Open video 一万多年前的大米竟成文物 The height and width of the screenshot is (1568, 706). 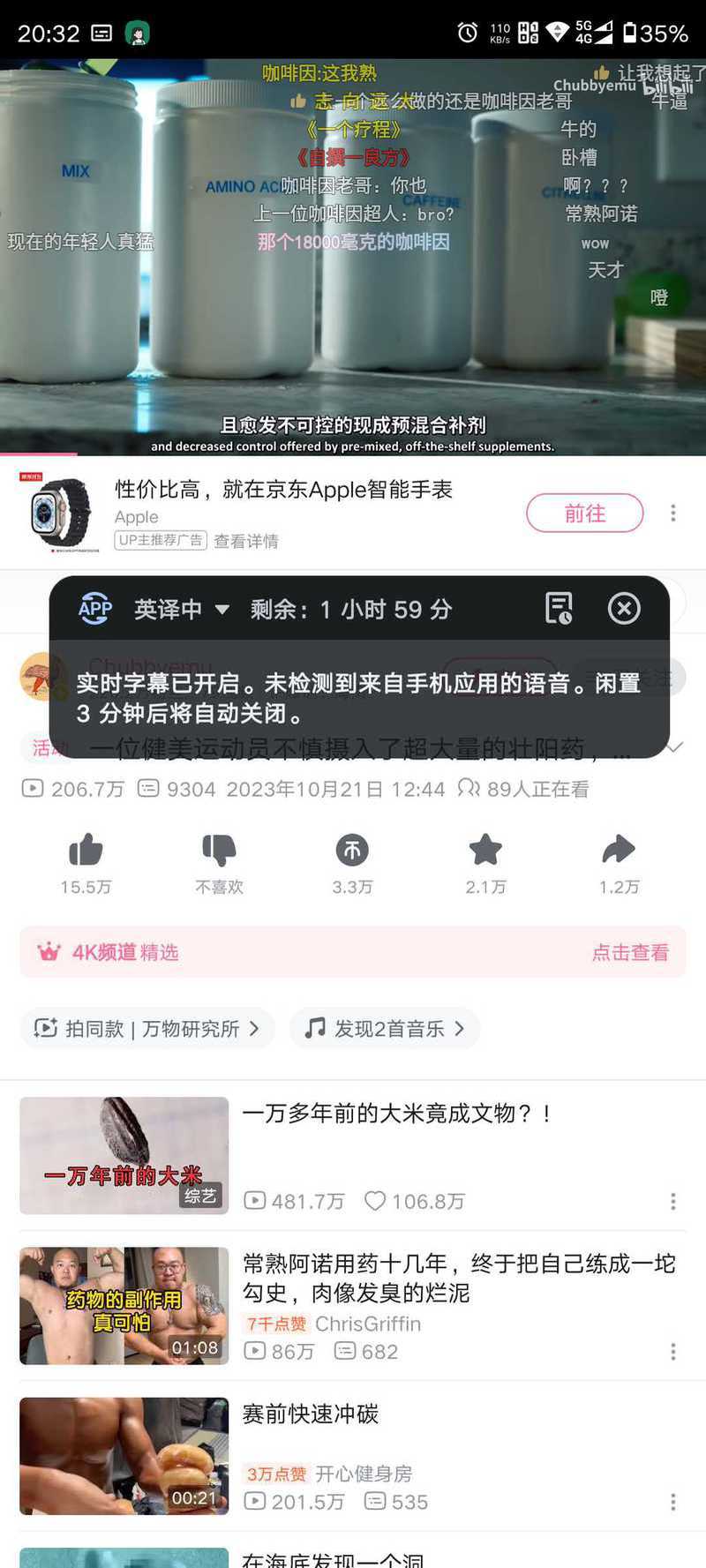tap(397, 1114)
